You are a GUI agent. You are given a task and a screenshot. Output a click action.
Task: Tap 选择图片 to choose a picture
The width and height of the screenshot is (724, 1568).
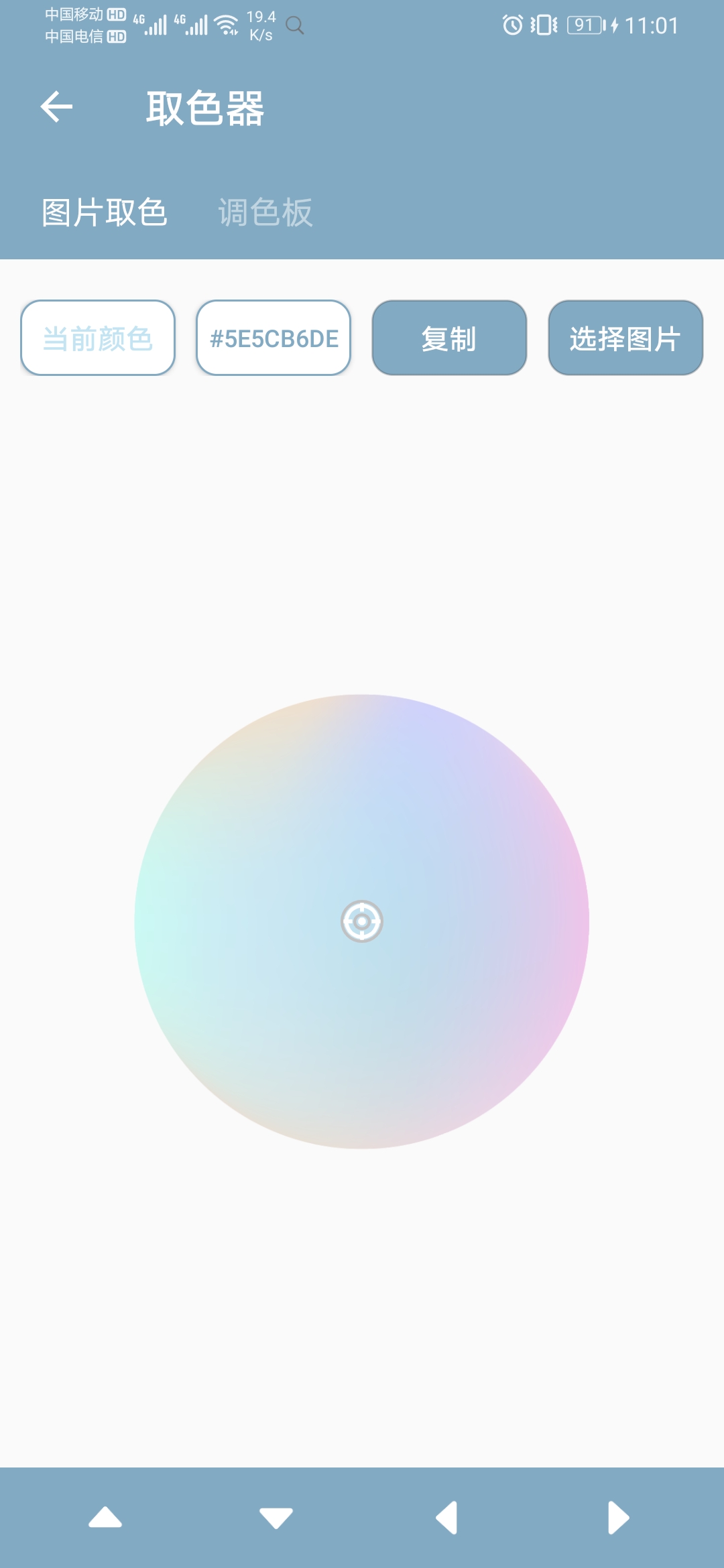click(625, 338)
